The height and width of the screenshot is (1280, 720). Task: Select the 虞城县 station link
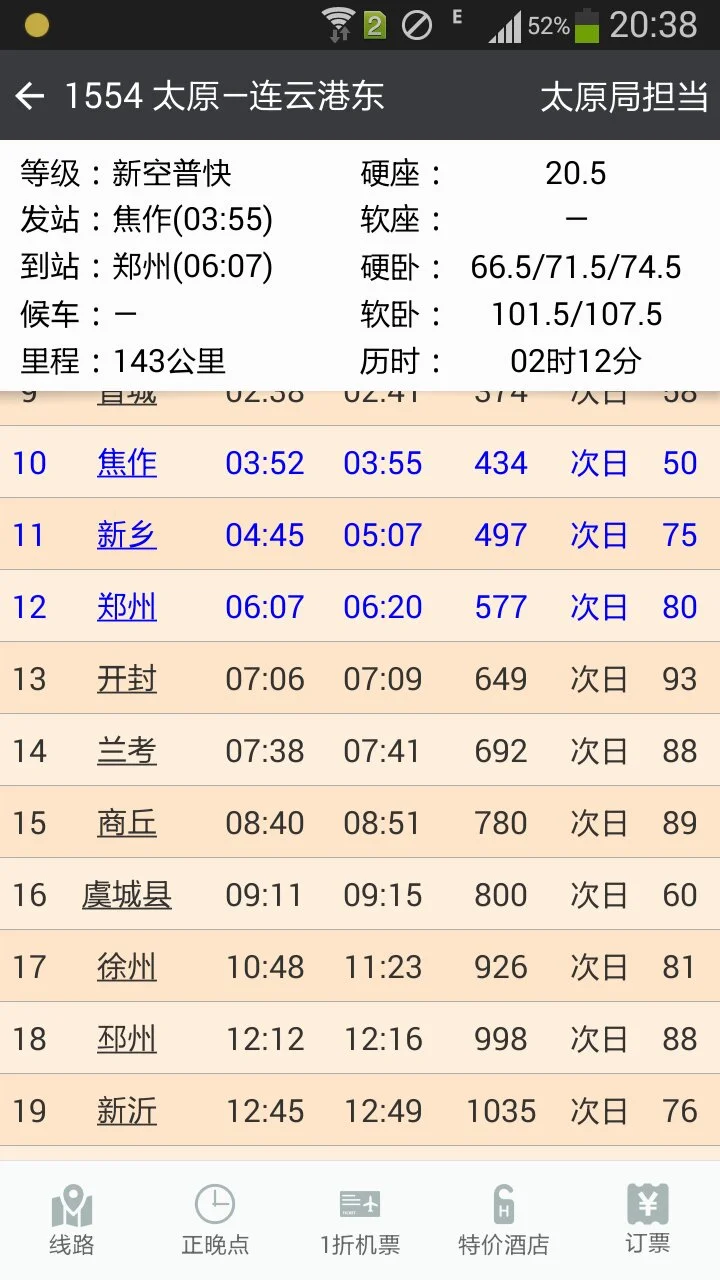point(125,895)
